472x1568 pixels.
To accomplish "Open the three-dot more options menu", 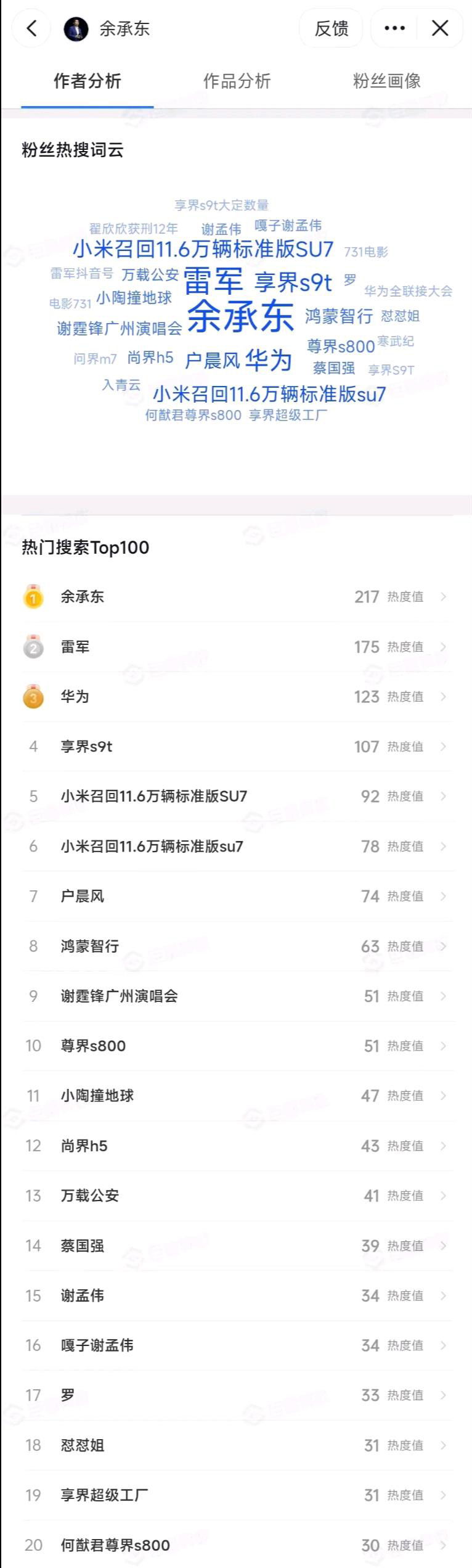I will pyautogui.click(x=394, y=28).
